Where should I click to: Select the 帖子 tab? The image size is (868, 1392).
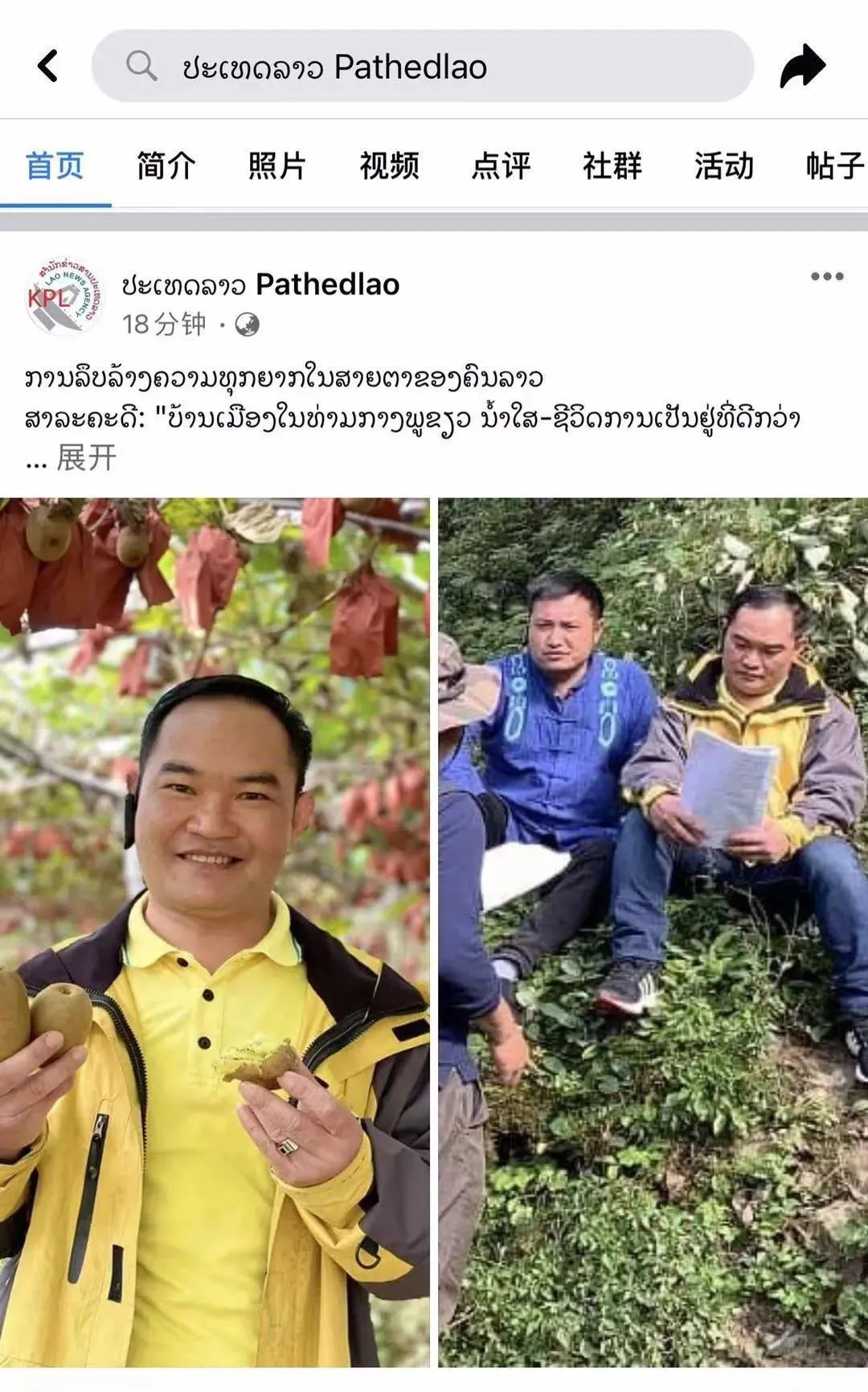point(833,166)
